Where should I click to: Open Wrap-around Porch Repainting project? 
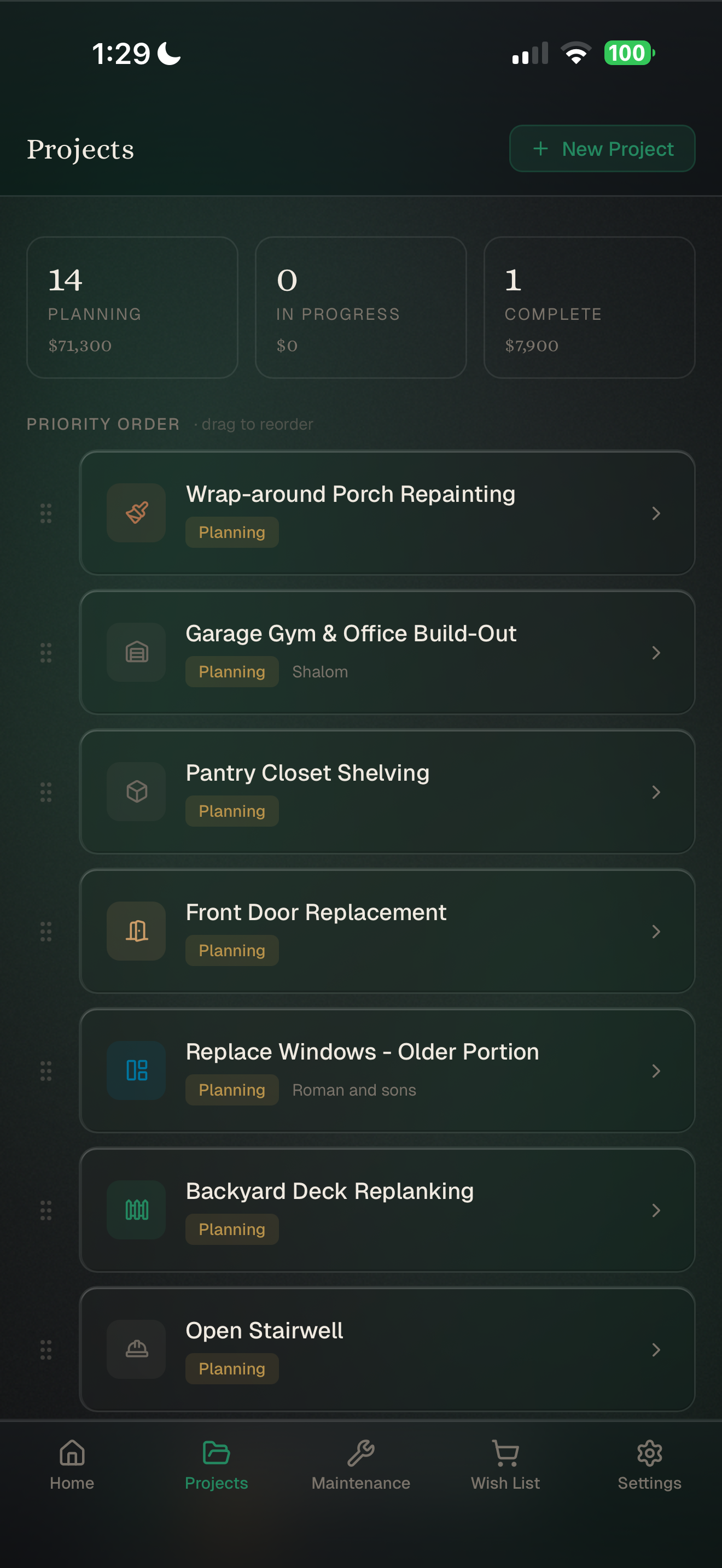pyautogui.click(x=387, y=512)
